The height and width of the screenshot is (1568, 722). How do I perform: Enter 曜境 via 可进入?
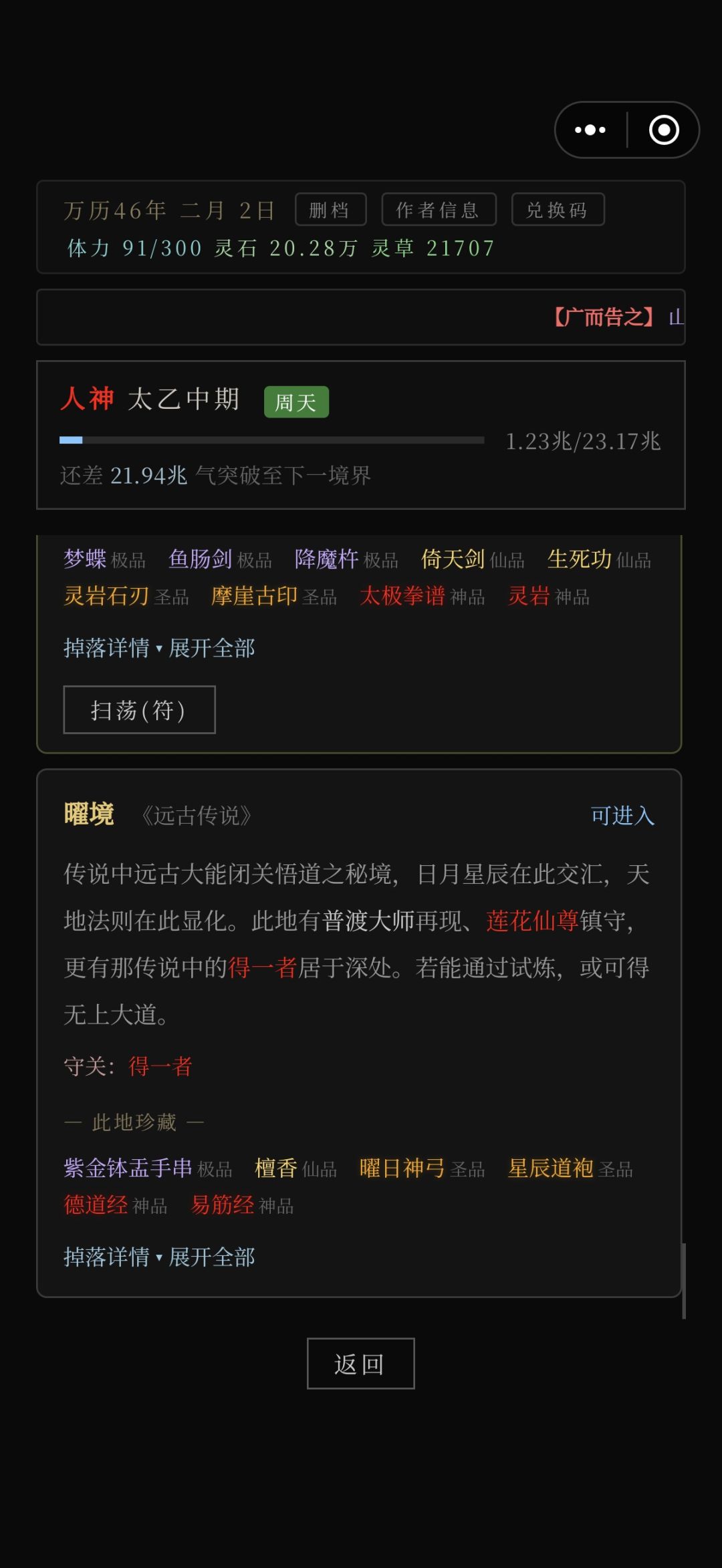click(x=622, y=815)
